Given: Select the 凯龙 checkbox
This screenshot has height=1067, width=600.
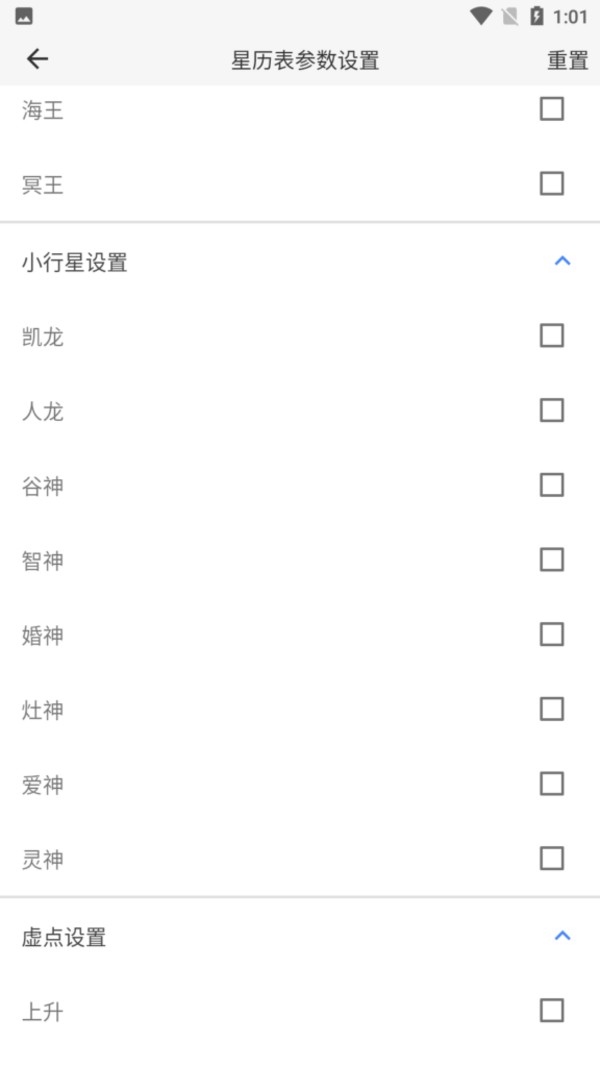Looking at the screenshot, I should 551,335.
